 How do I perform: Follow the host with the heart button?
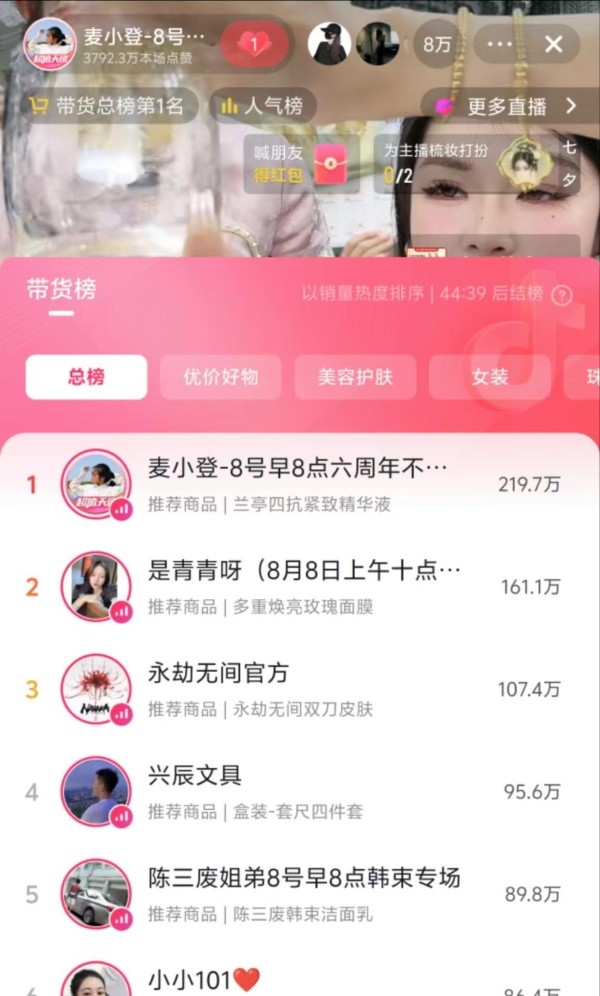point(254,44)
